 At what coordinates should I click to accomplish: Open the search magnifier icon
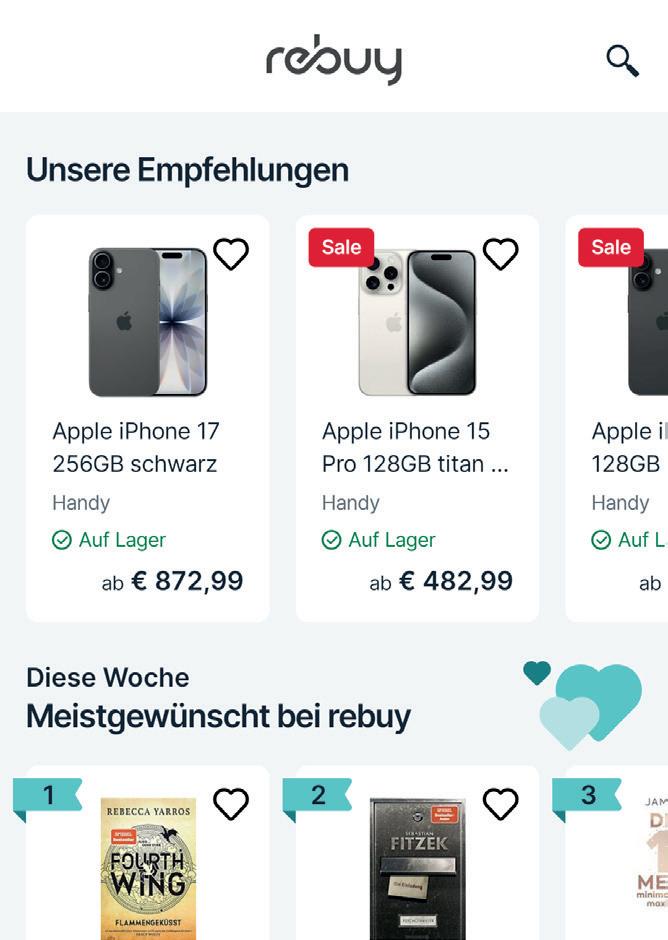622,61
